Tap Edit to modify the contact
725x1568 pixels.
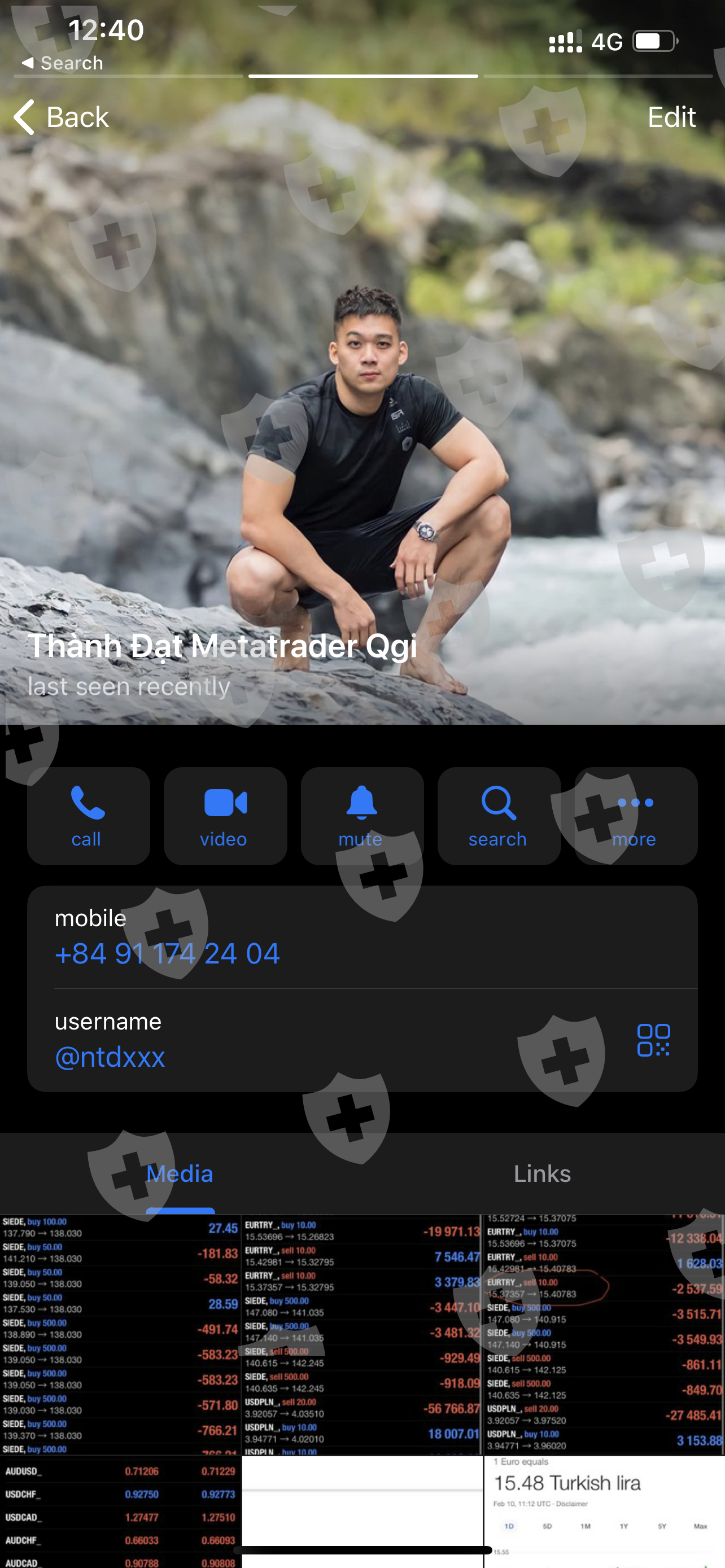(x=671, y=117)
